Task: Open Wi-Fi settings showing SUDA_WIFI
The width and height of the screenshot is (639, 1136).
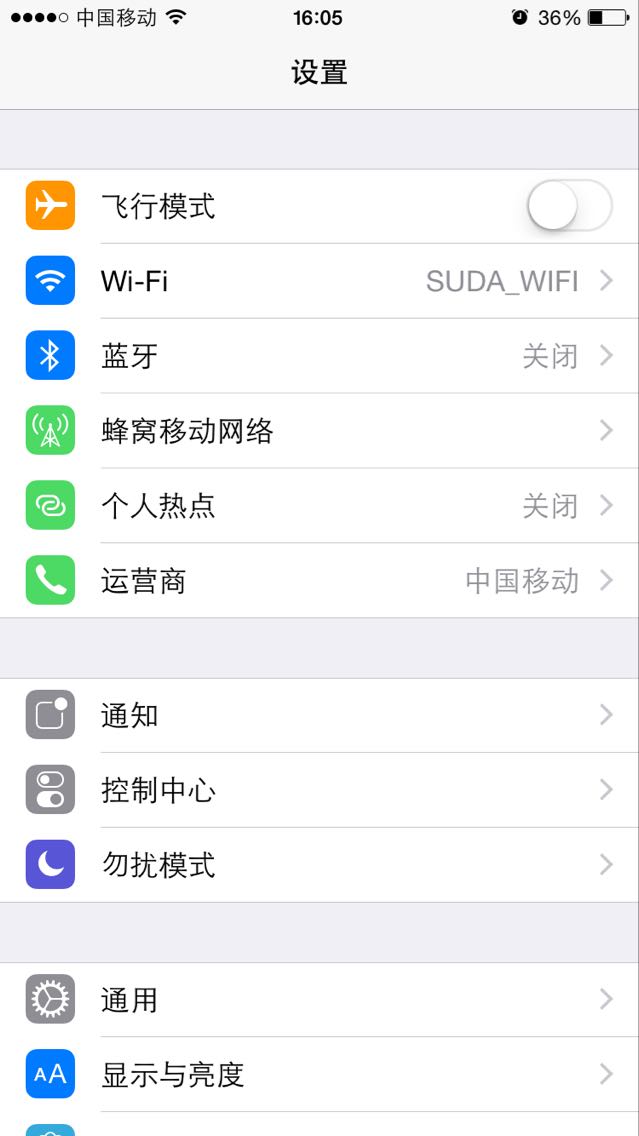Action: click(x=320, y=281)
